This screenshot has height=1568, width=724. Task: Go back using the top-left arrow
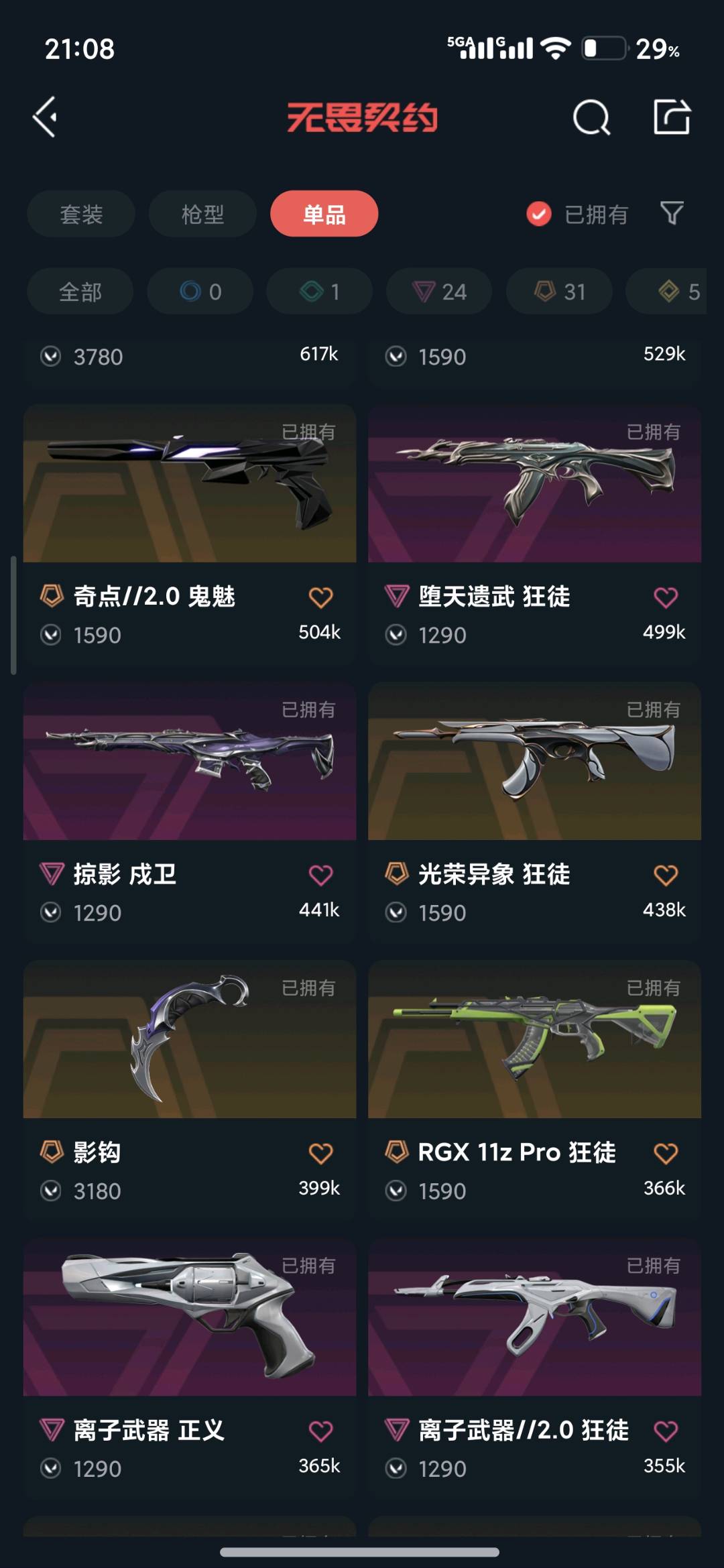pos(46,117)
